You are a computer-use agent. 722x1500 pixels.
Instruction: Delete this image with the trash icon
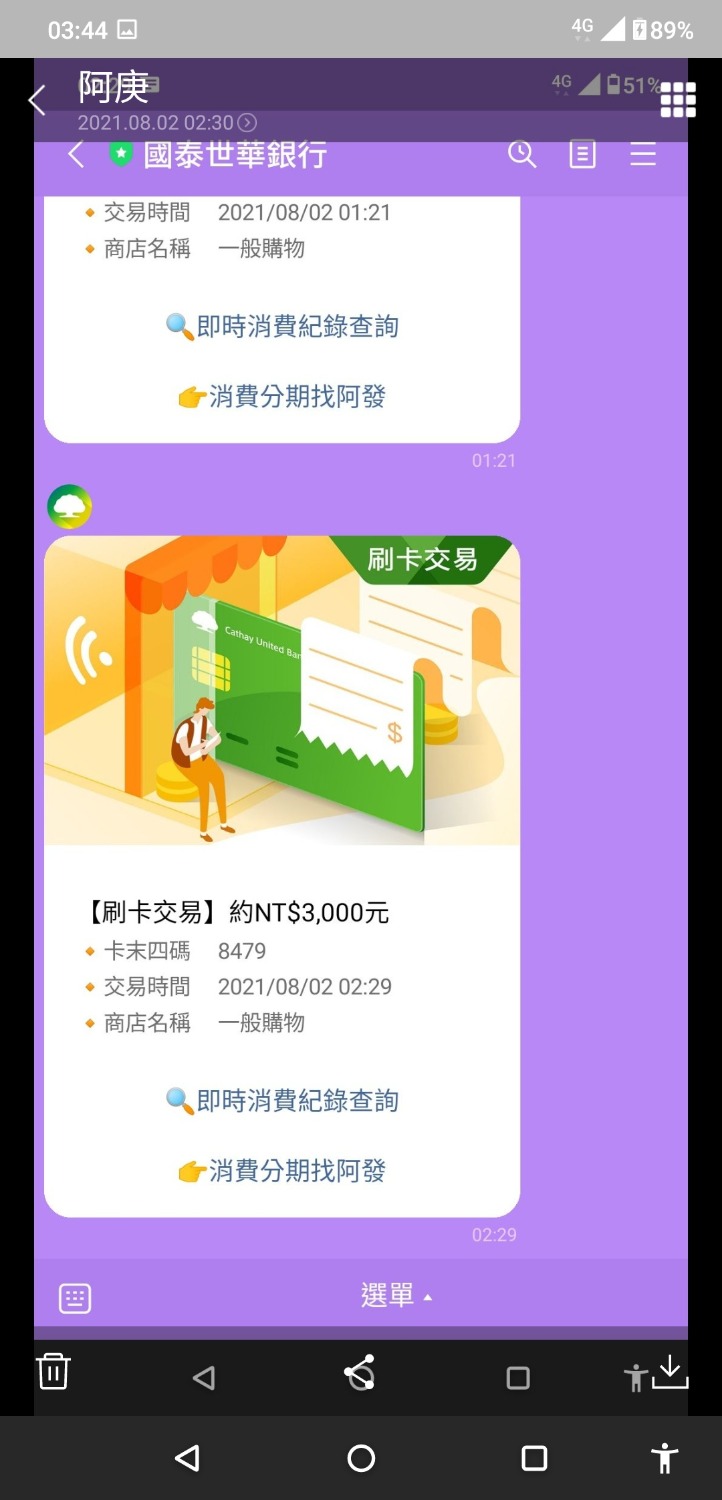pyautogui.click(x=53, y=1371)
